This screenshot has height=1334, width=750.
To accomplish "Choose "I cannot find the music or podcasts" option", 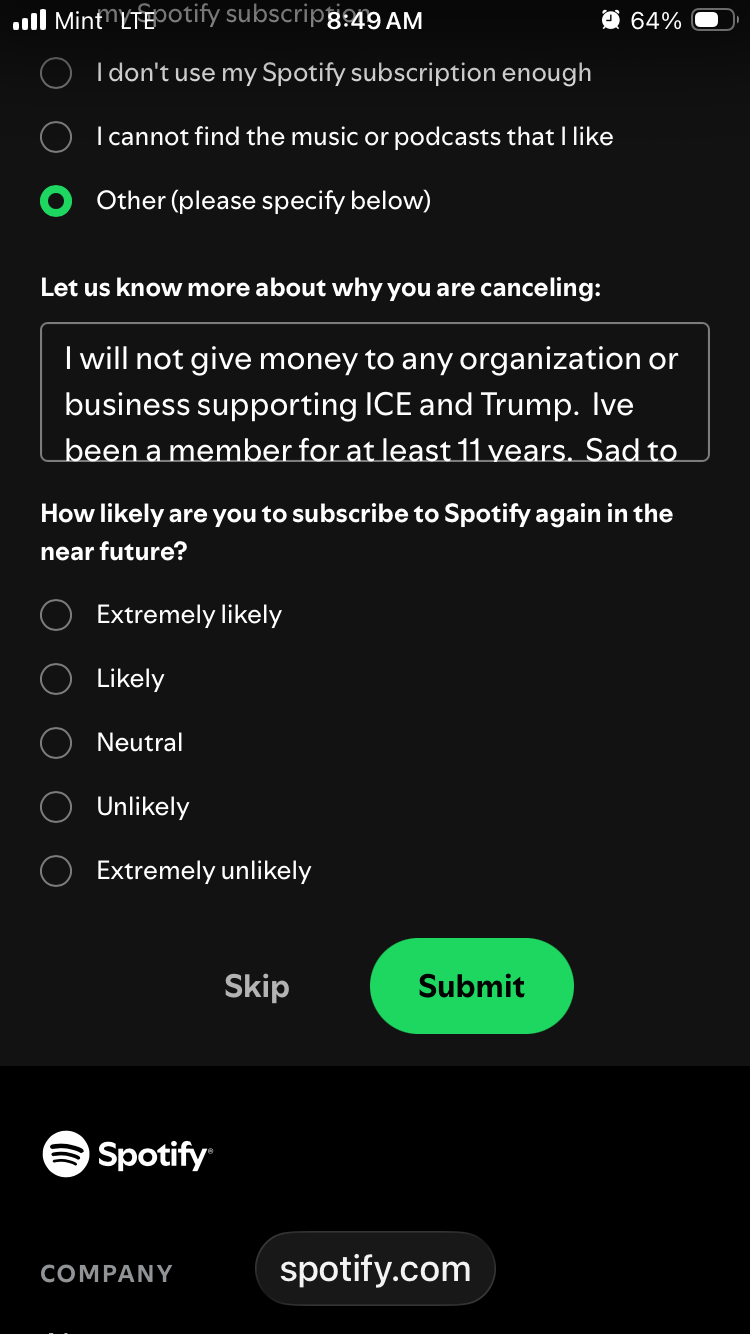I will [x=56, y=137].
